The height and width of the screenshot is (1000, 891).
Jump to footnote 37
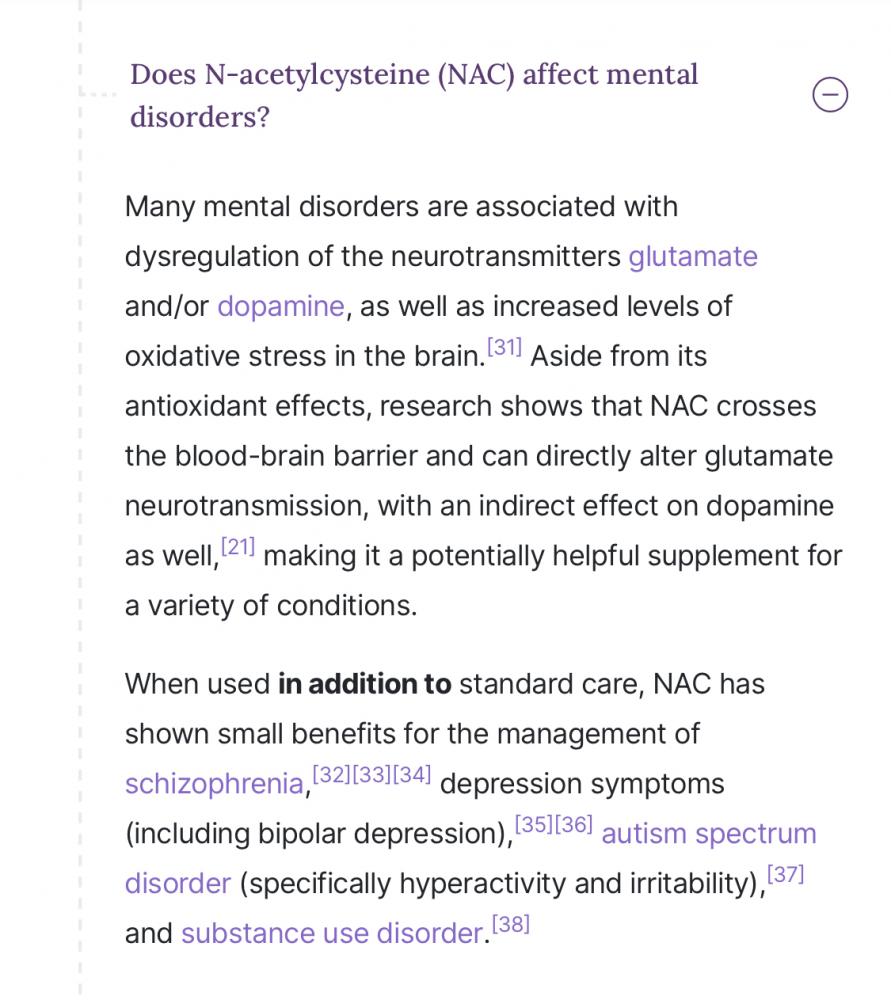click(785, 875)
